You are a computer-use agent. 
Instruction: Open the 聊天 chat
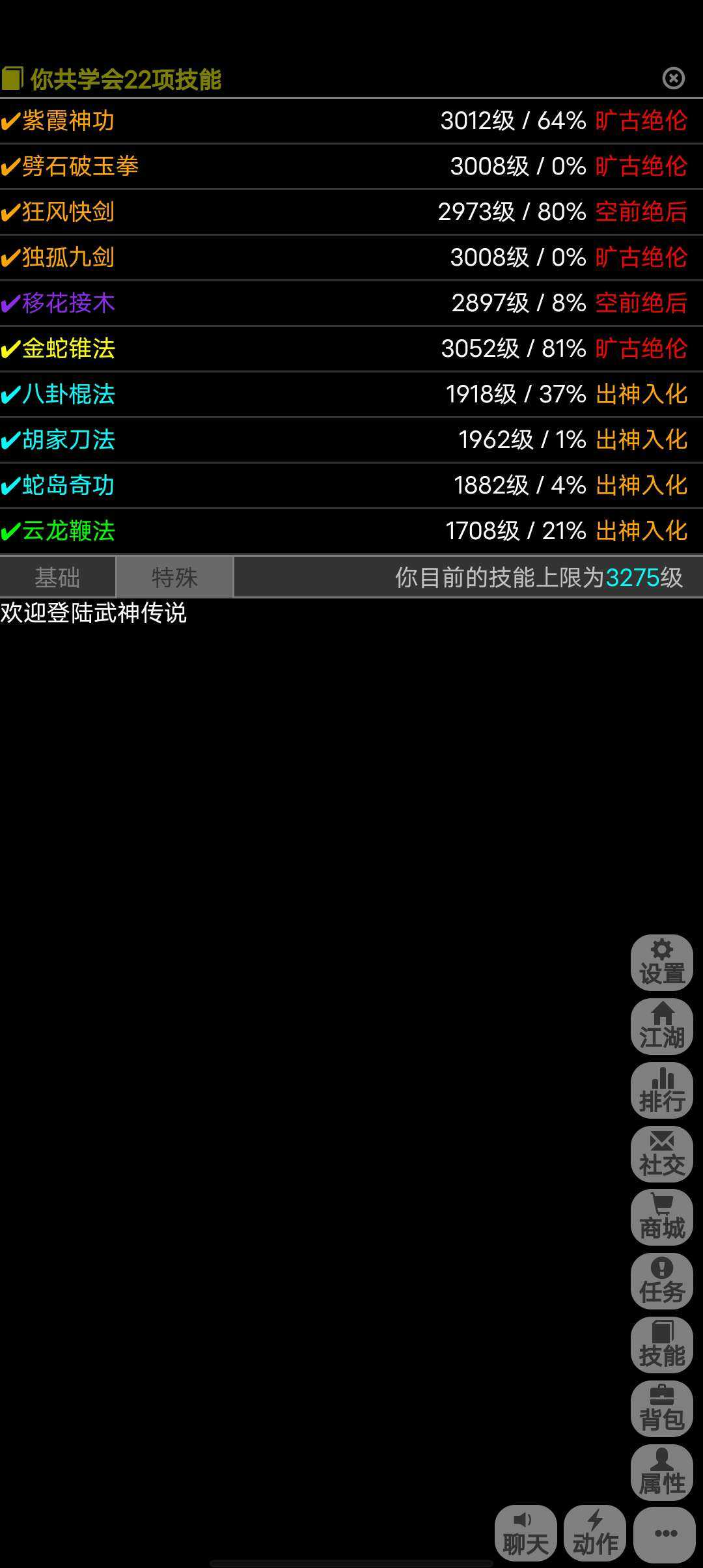525,1533
